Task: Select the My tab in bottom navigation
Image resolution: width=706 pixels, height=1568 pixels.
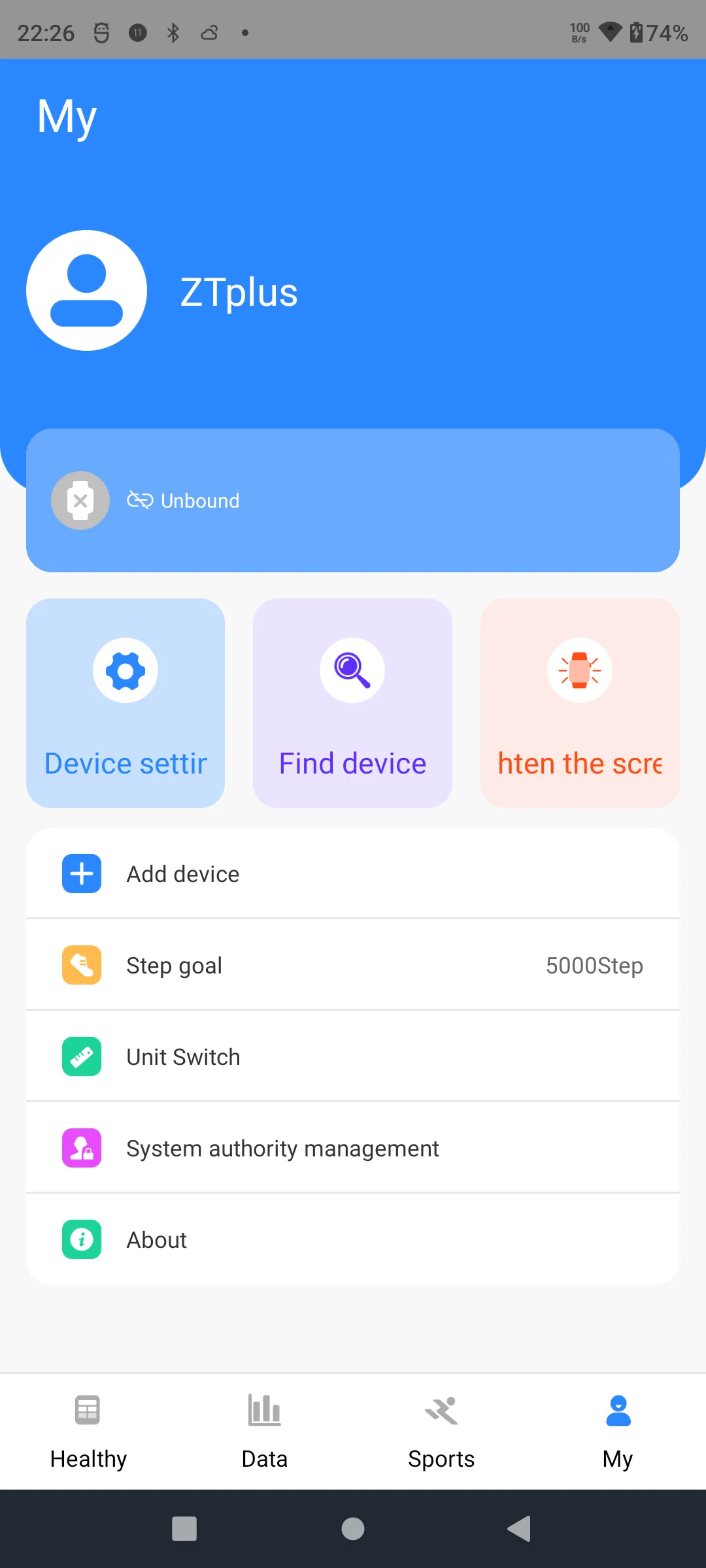Action: 616,1434
